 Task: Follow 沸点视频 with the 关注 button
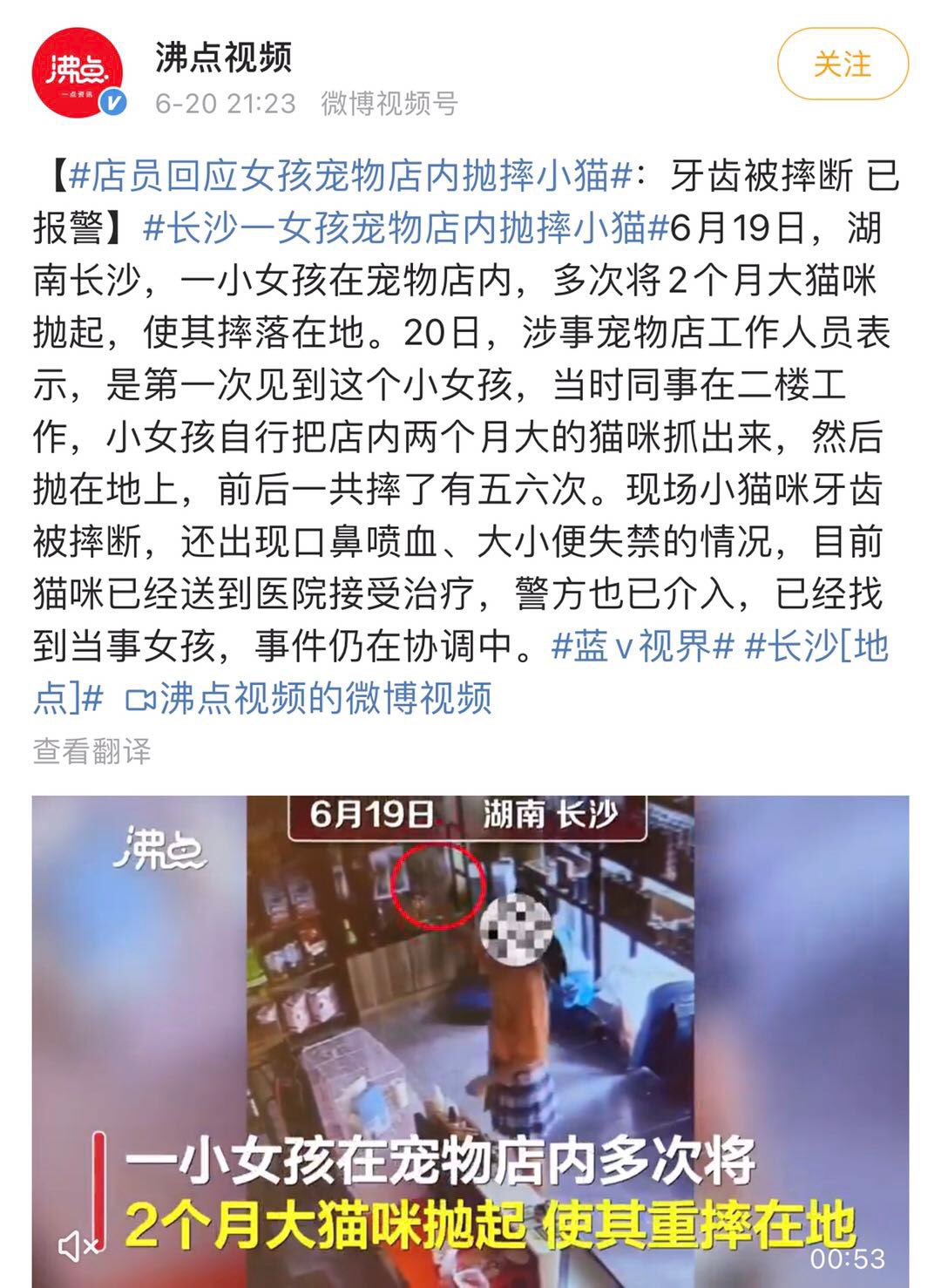click(x=842, y=64)
